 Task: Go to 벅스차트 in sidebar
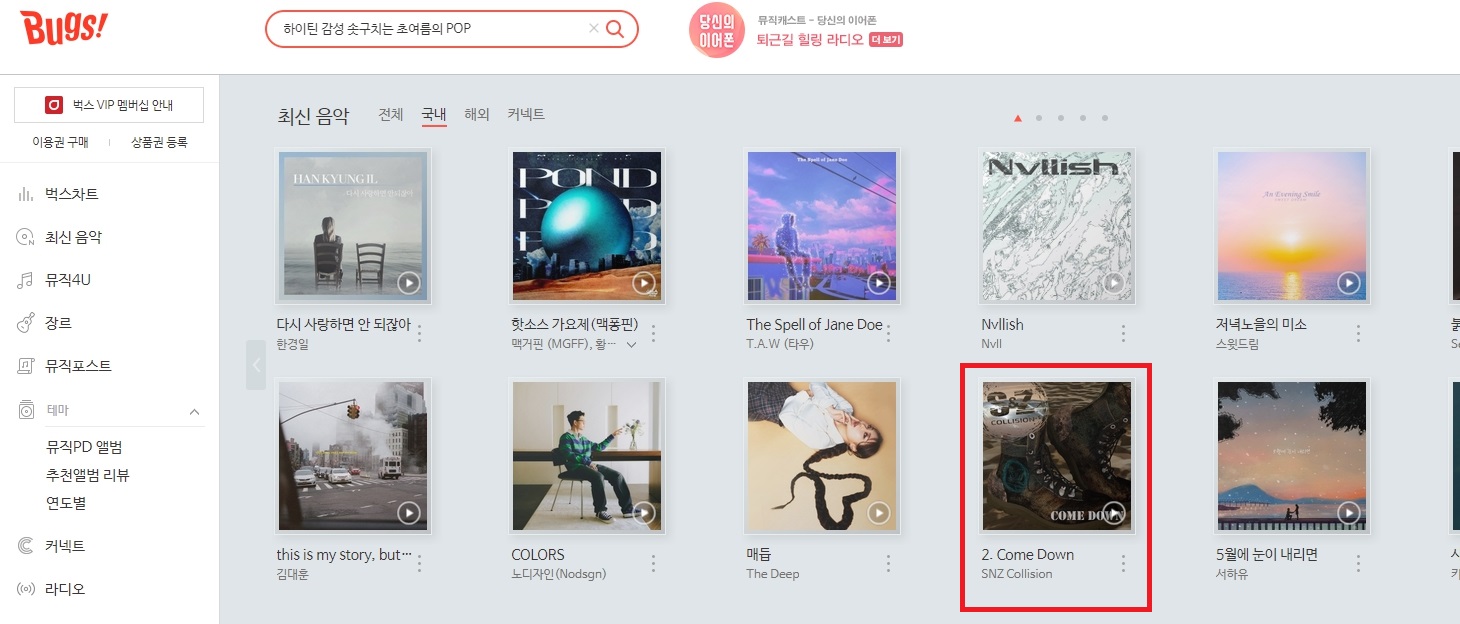click(x=72, y=194)
